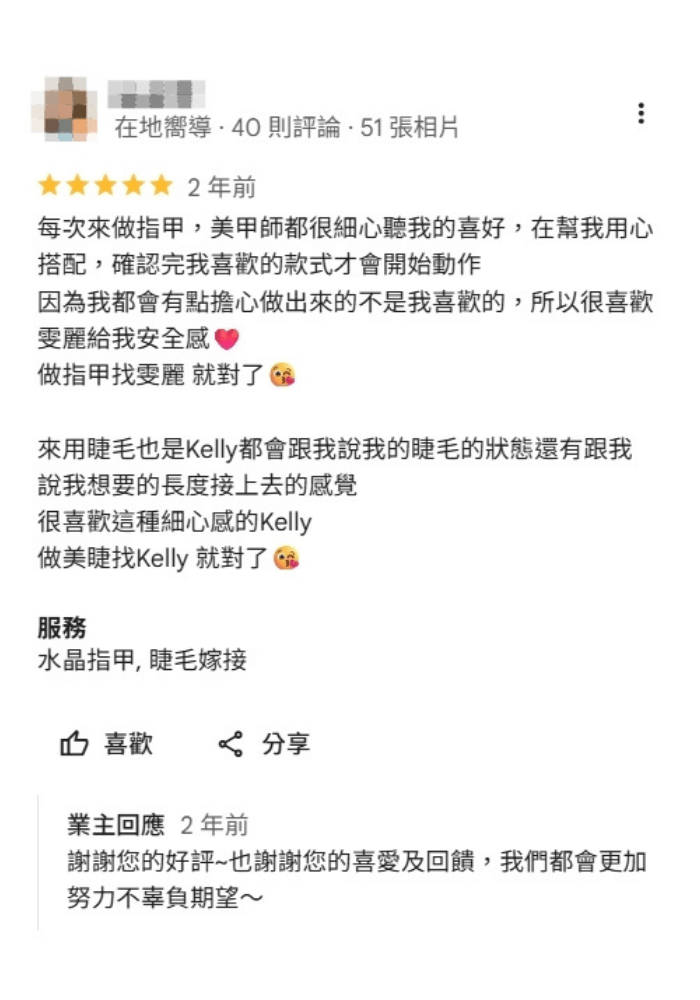Screen dimensions: 700x1000
Task: Like this review with 喜歡 button
Action: click(106, 744)
